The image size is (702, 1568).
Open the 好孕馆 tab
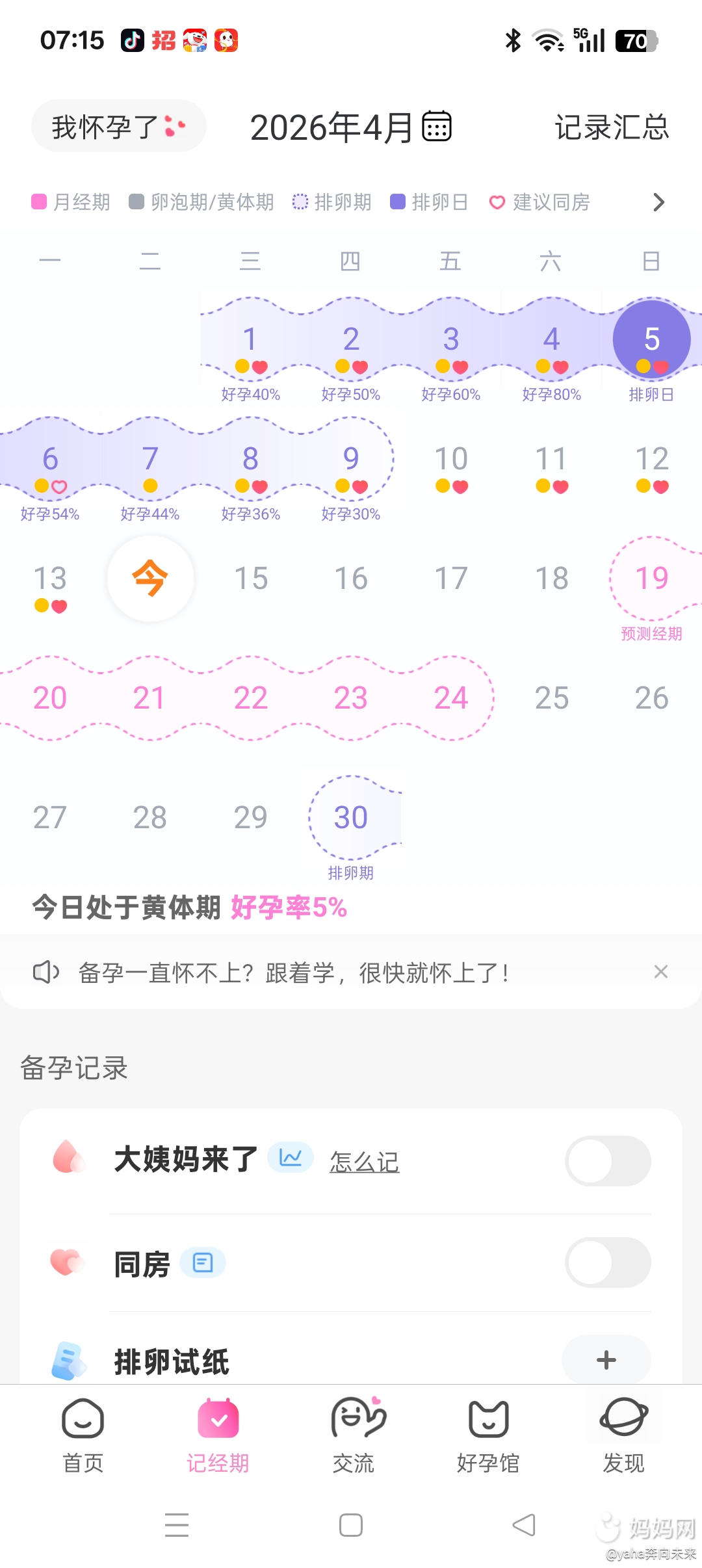point(488,1435)
